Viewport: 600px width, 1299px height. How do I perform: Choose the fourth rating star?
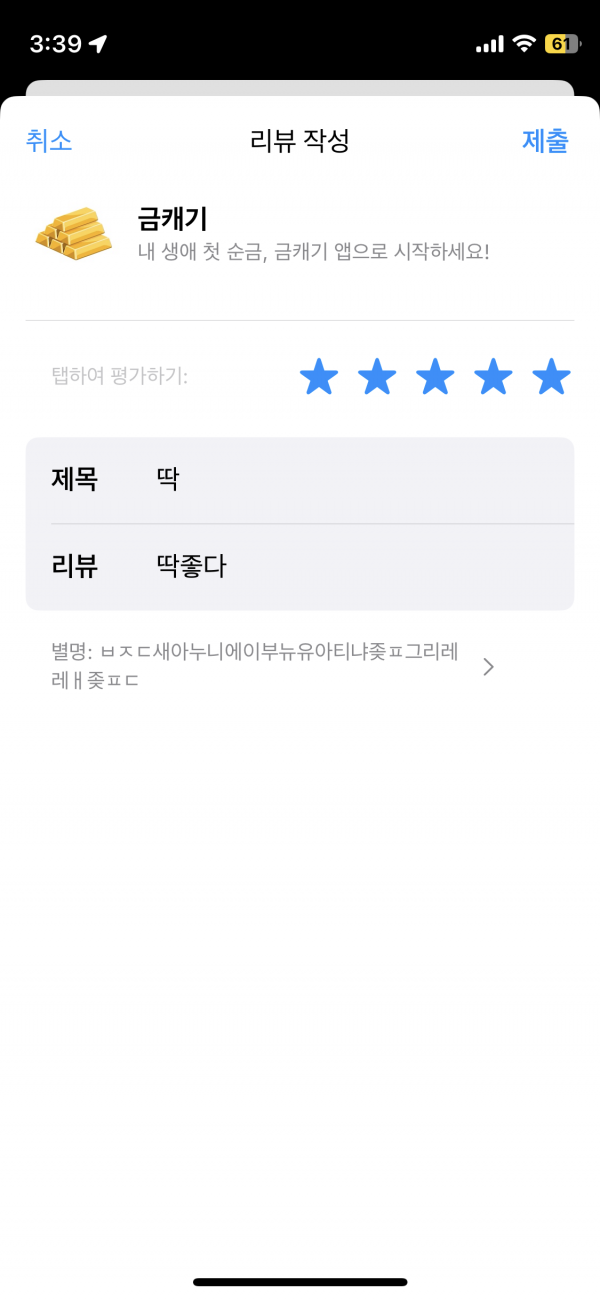point(493,377)
